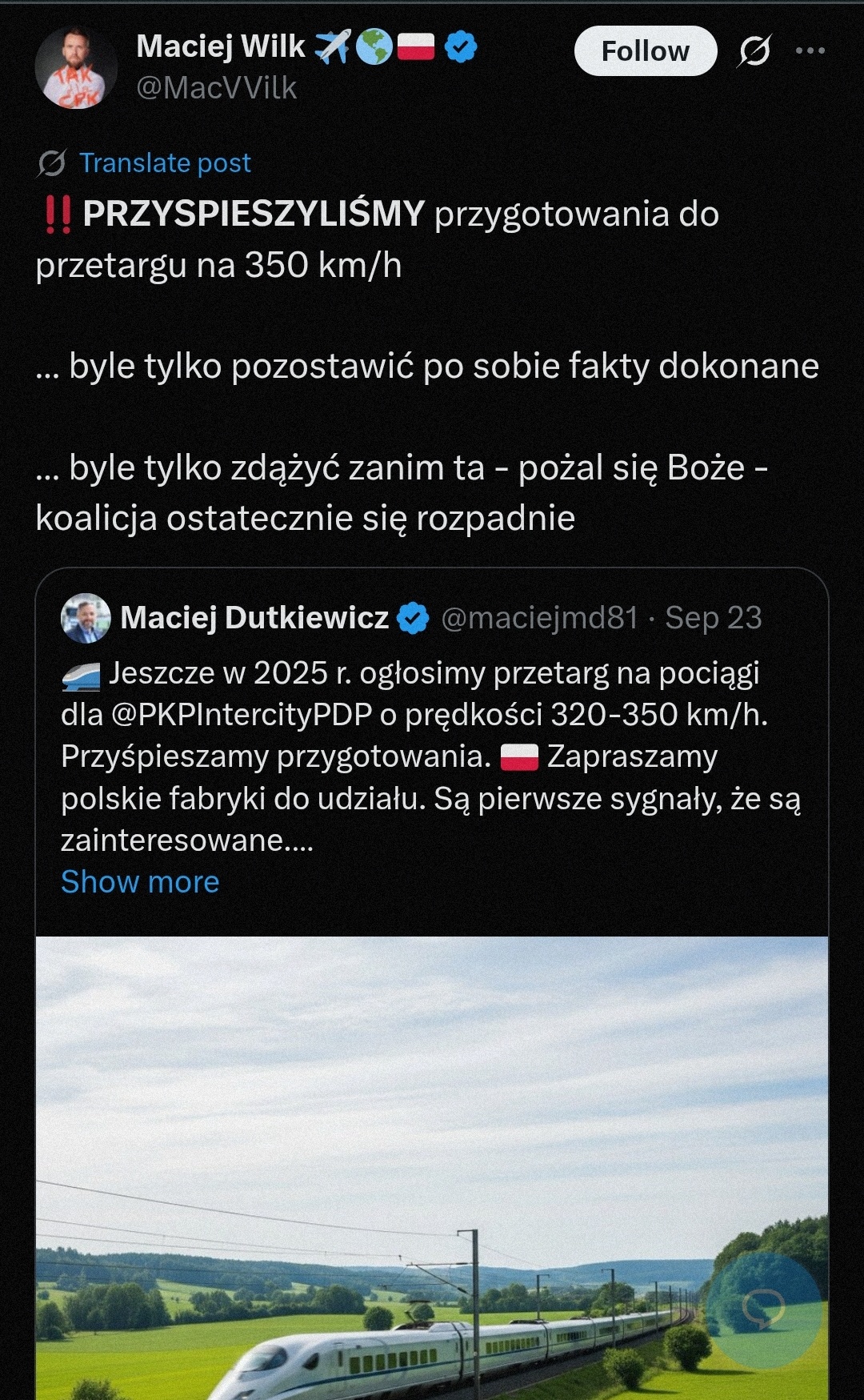The height and width of the screenshot is (1400, 864).
Task: Open the @MacVVilk profile handle
Action: [218, 86]
